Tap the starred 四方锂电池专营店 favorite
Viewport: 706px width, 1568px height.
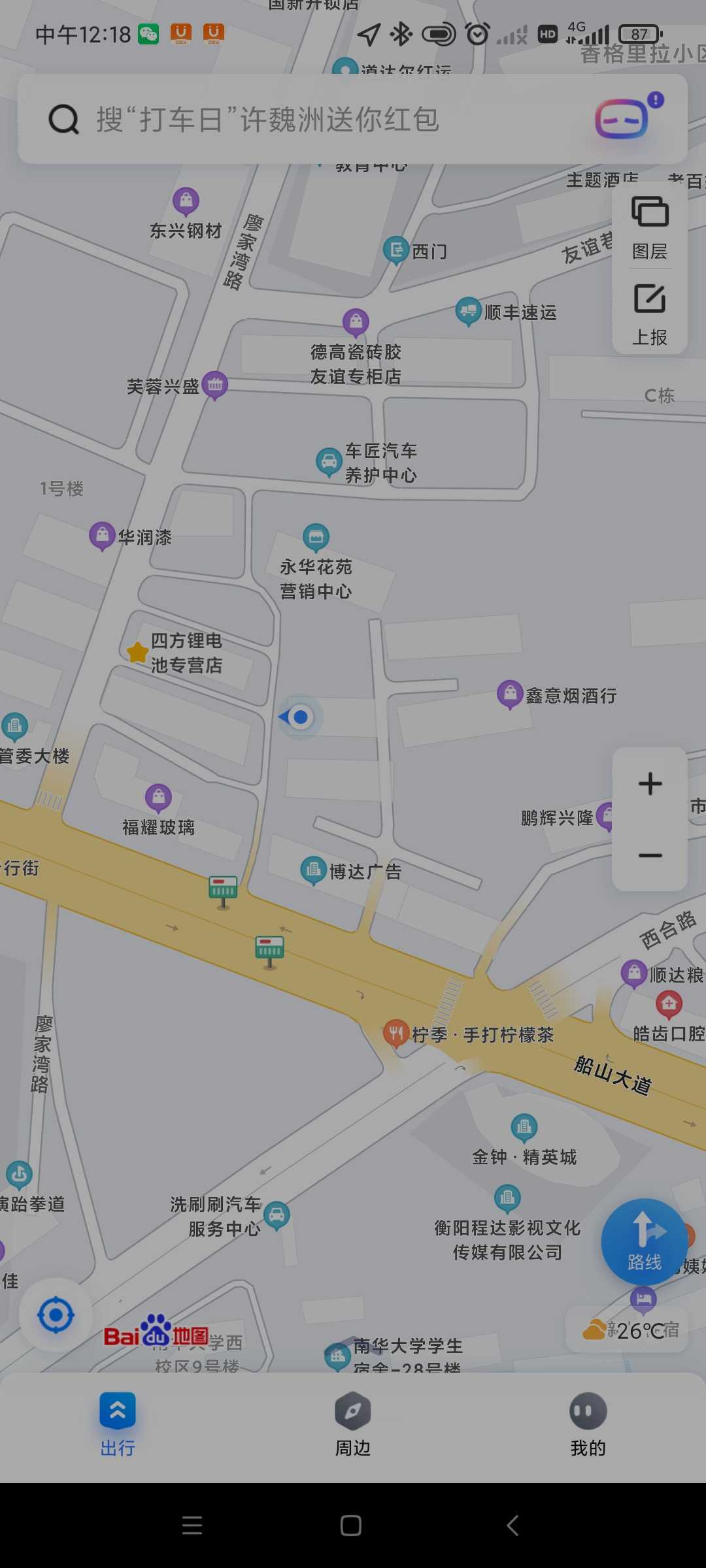[138, 652]
